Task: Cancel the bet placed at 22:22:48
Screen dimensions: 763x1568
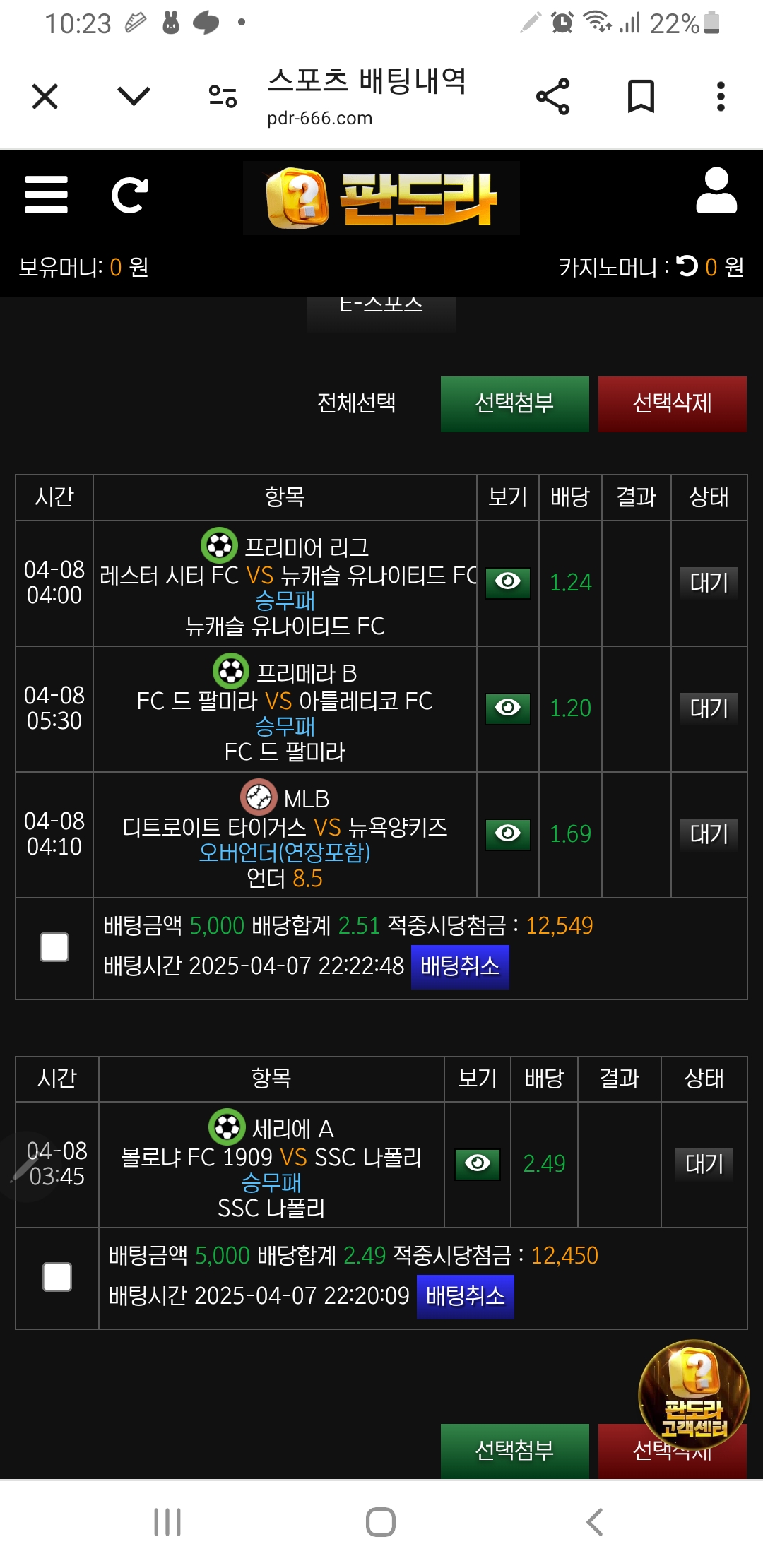Action: tap(460, 966)
